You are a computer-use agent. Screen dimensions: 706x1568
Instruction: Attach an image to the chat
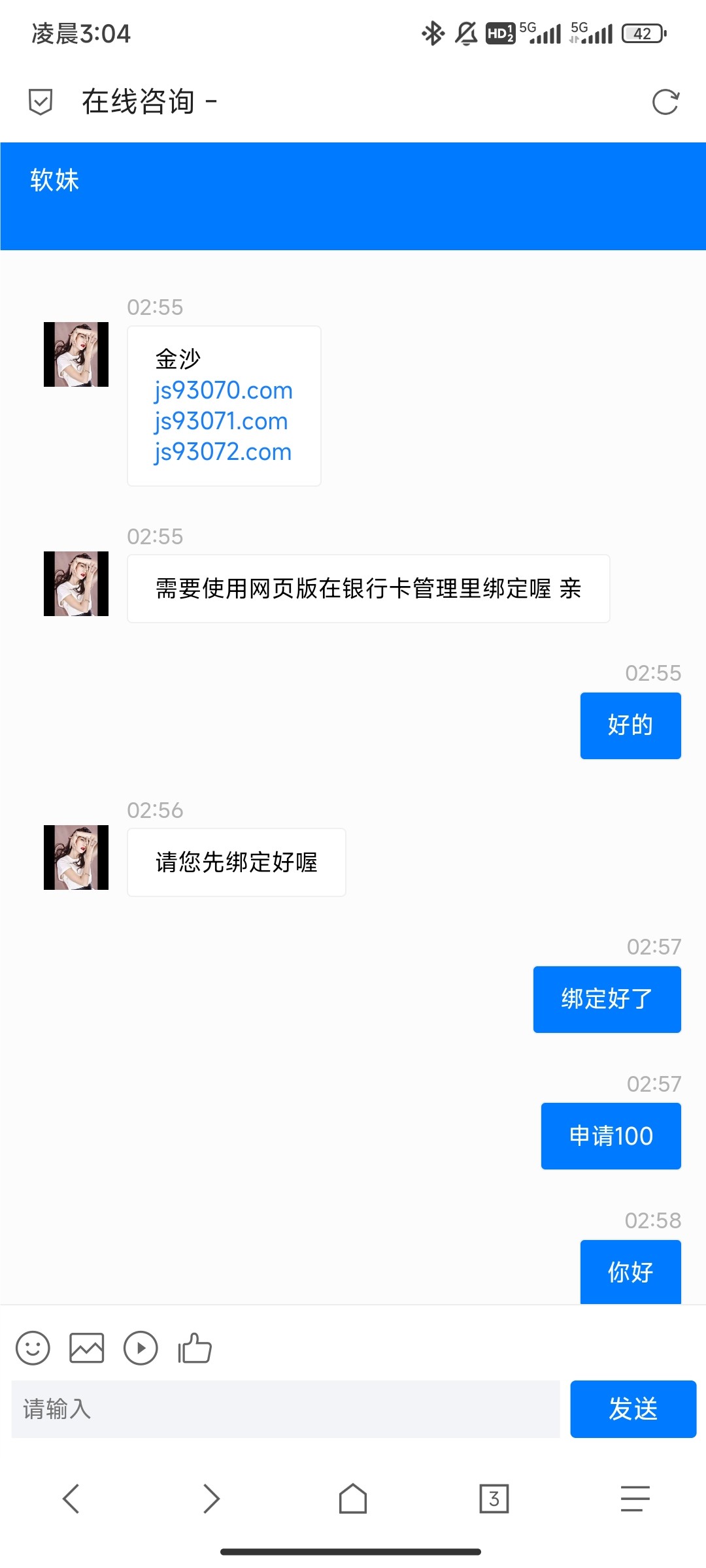pyautogui.click(x=87, y=1348)
